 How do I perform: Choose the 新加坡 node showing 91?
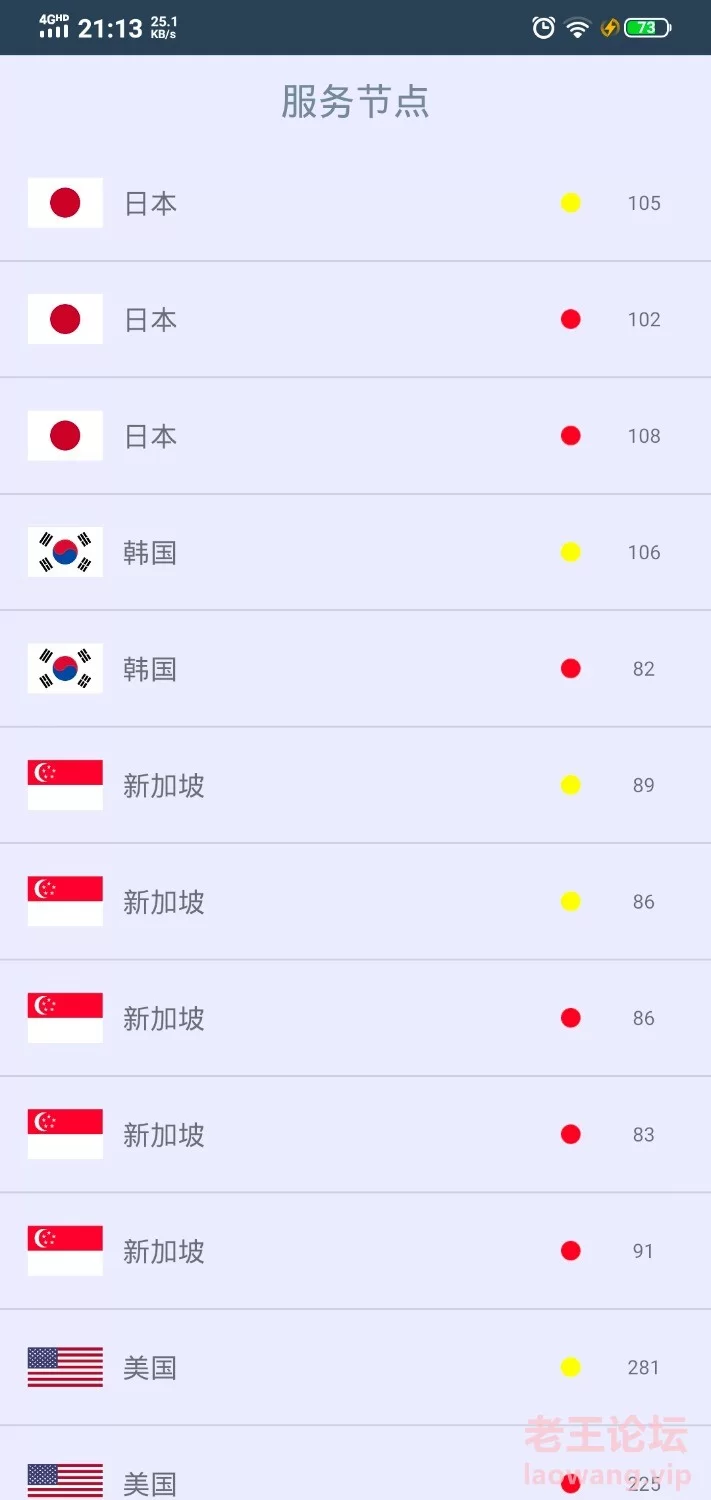click(x=355, y=1251)
